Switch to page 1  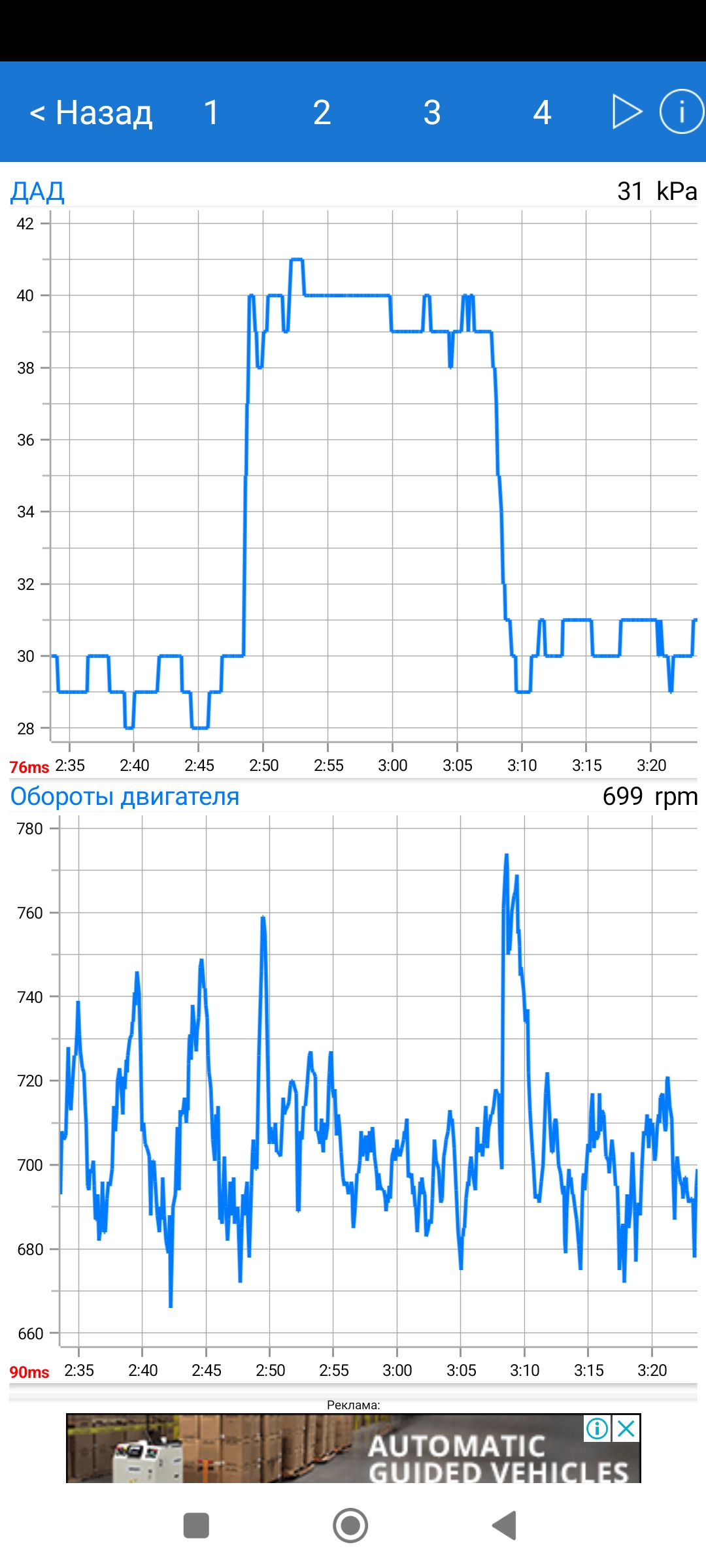click(211, 112)
